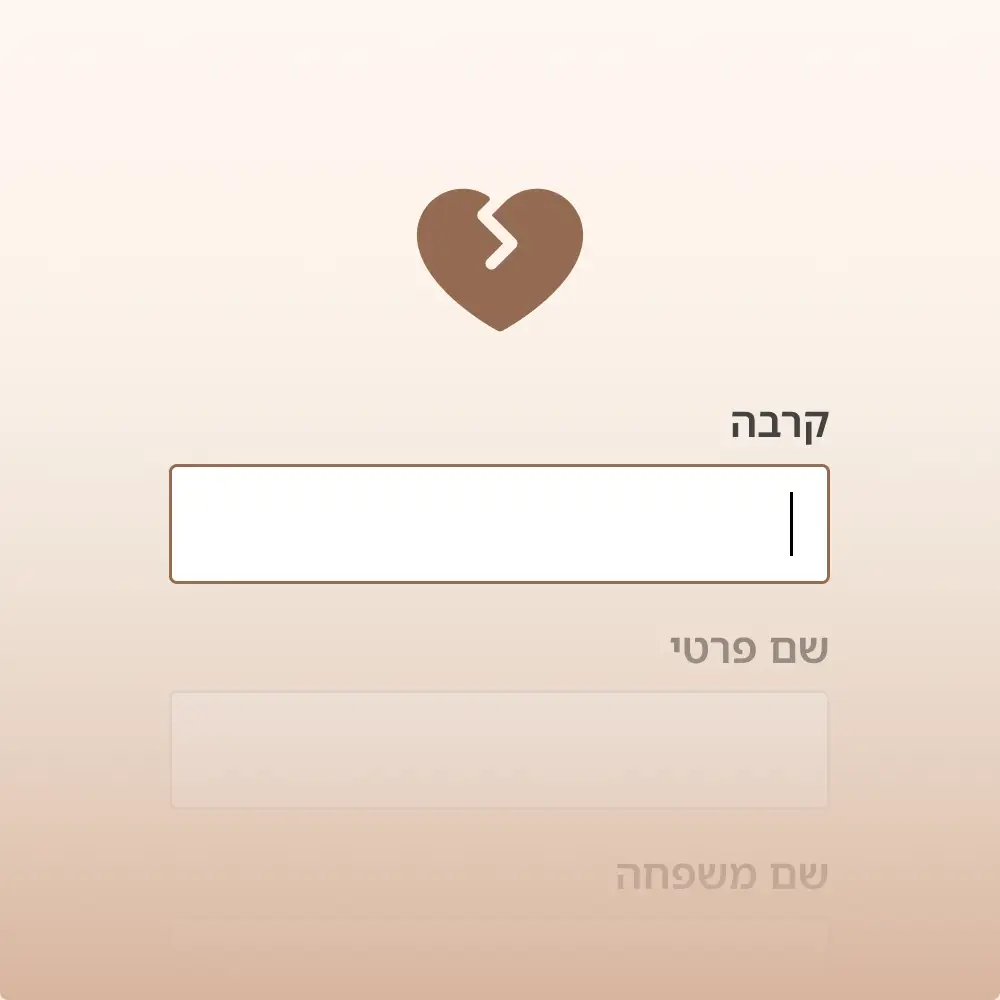Tap the קרבה text field
The image size is (1000, 1000).
499,524
